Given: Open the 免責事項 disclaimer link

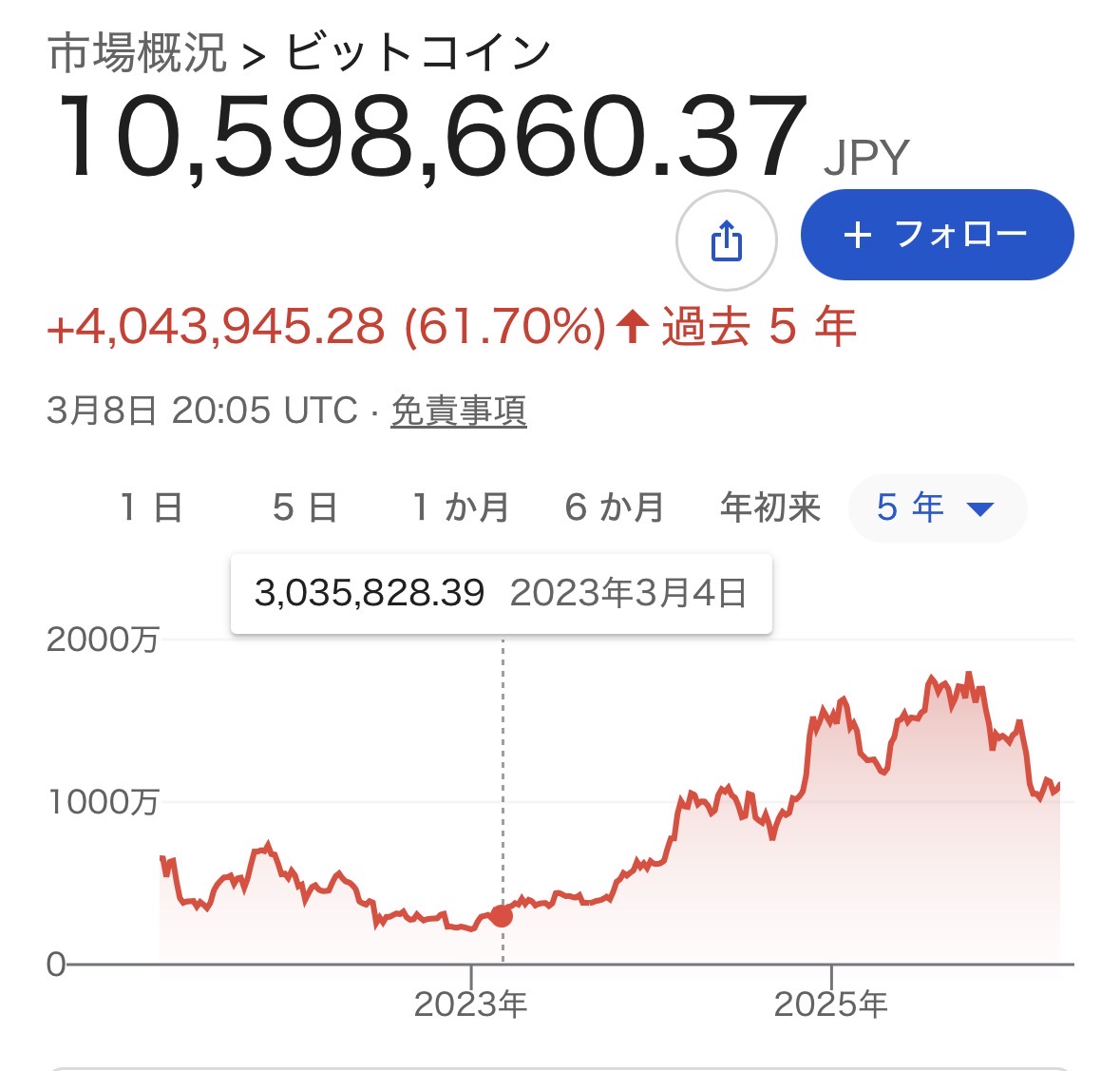Looking at the screenshot, I should [459, 411].
